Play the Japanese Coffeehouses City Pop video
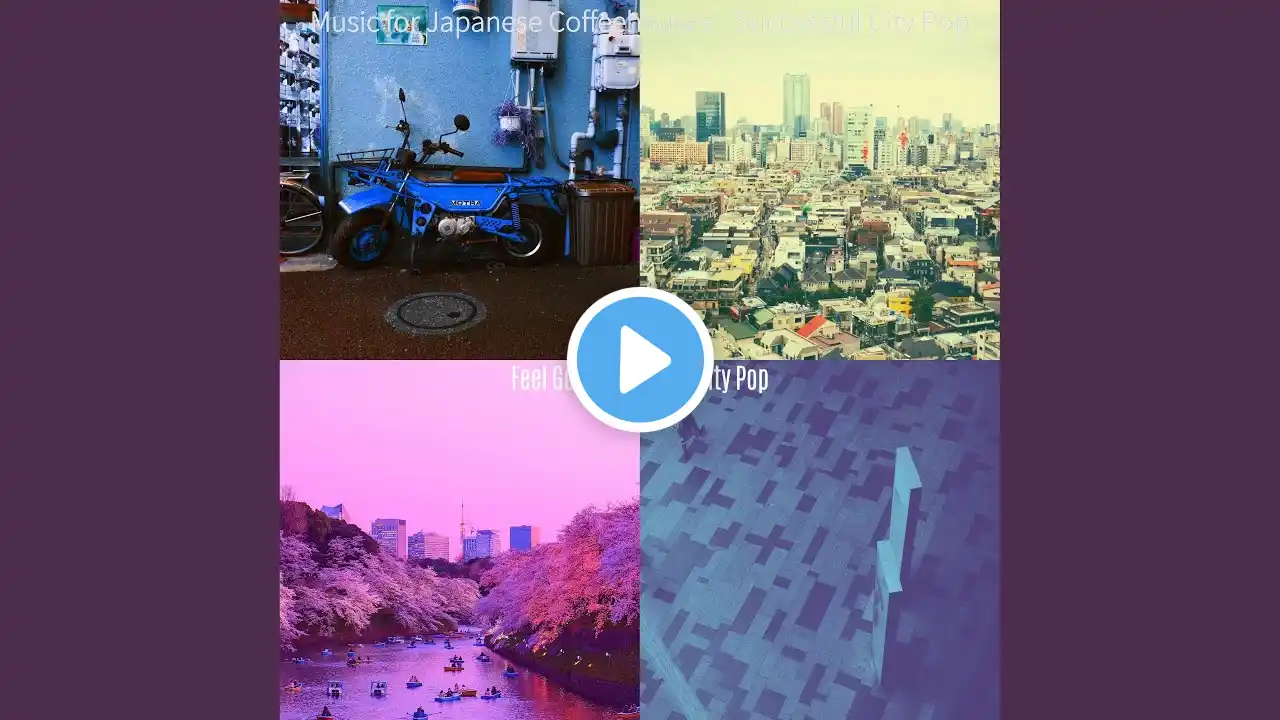 (x=640, y=360)
